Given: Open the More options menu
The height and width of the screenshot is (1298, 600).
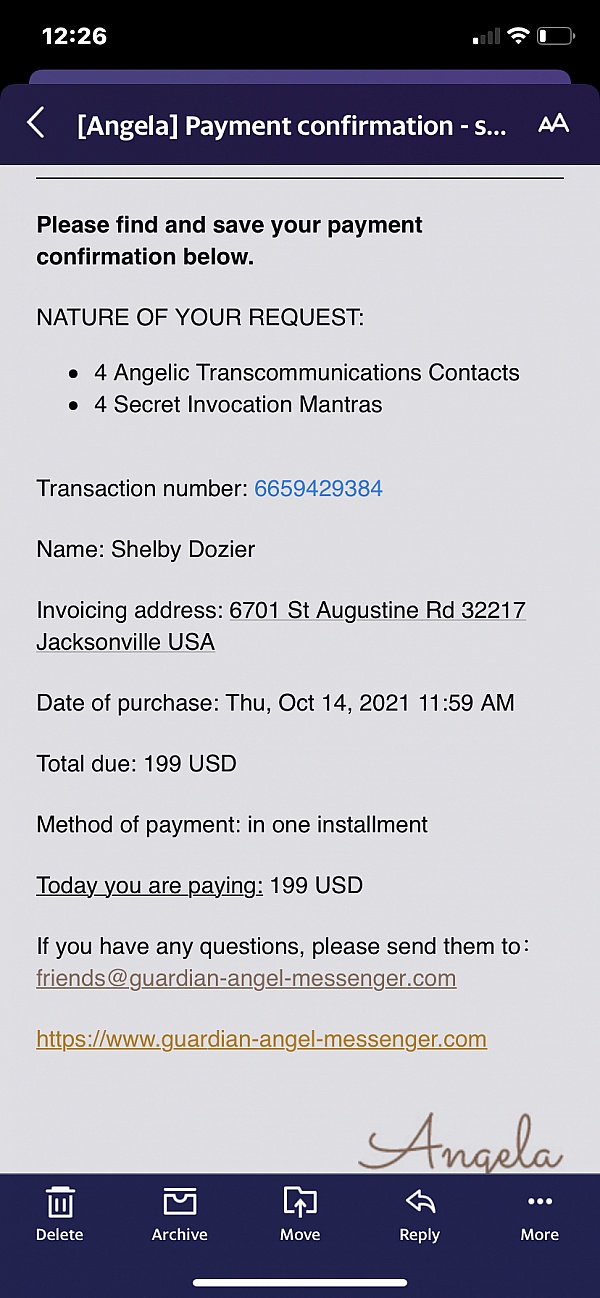Looking at the screenshot, I should click(540, 1214).
